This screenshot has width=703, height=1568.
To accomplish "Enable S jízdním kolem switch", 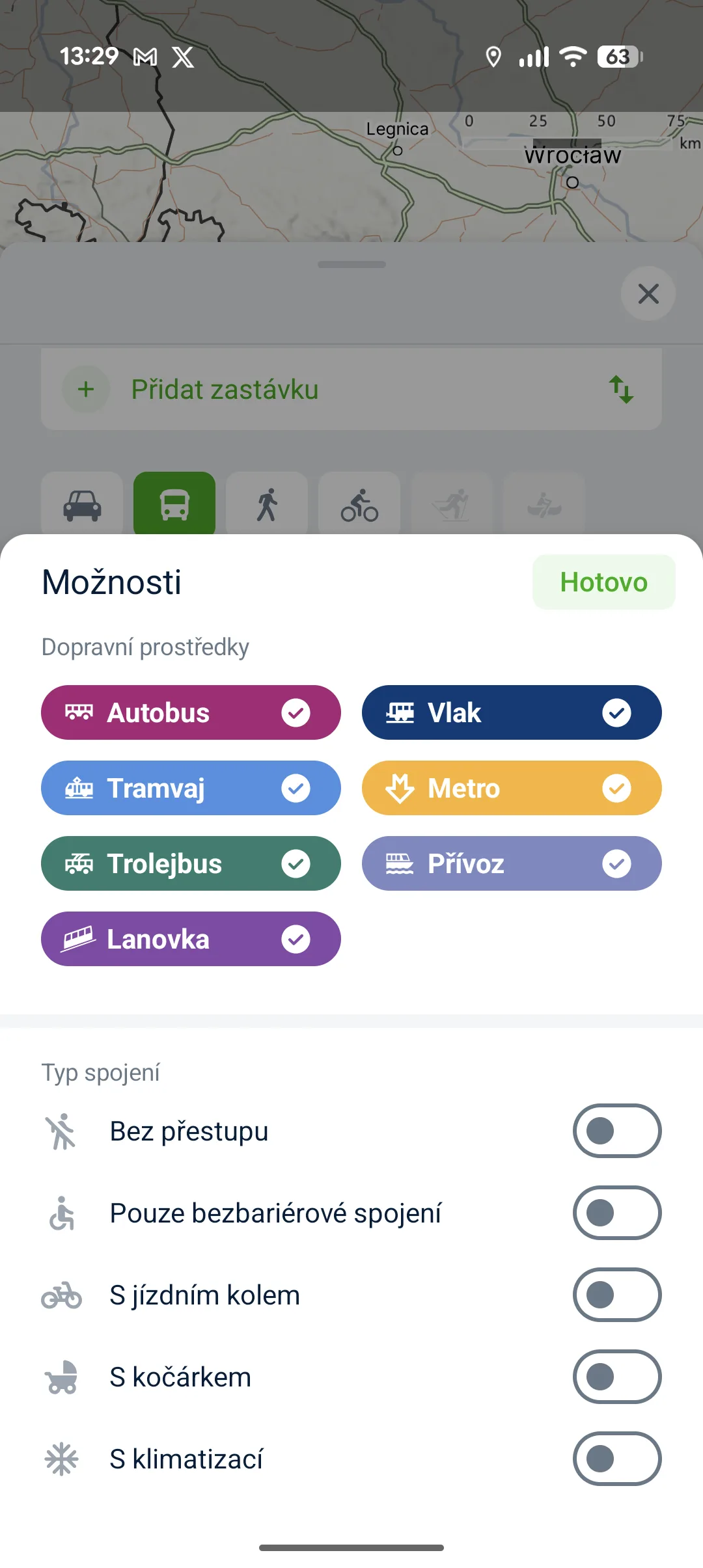I will [x=616, y=1295].
